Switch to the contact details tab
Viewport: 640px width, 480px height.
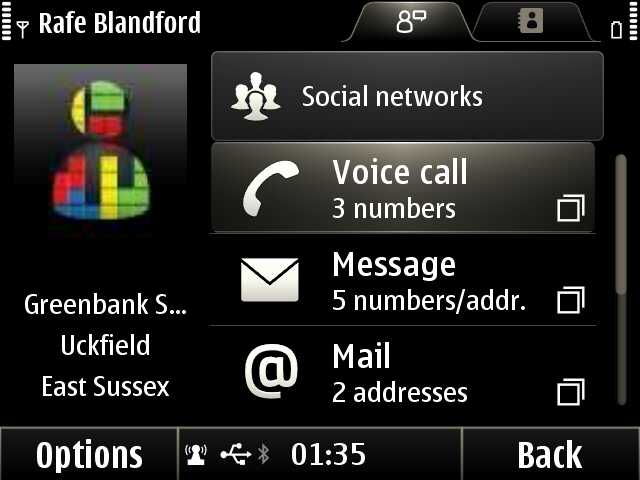click(531, 22)
